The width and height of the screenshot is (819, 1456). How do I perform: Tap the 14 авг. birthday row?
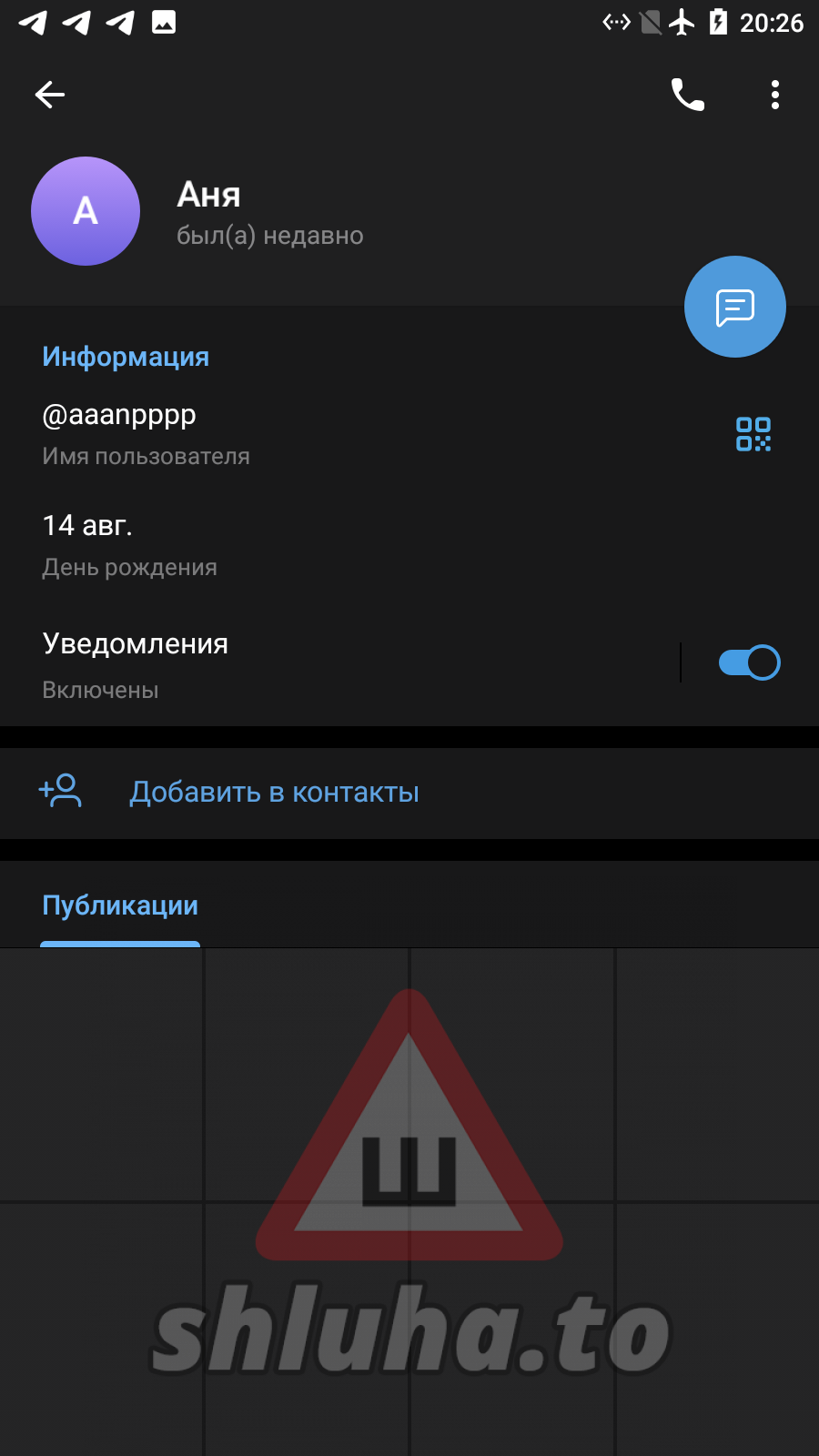point(273,544)
